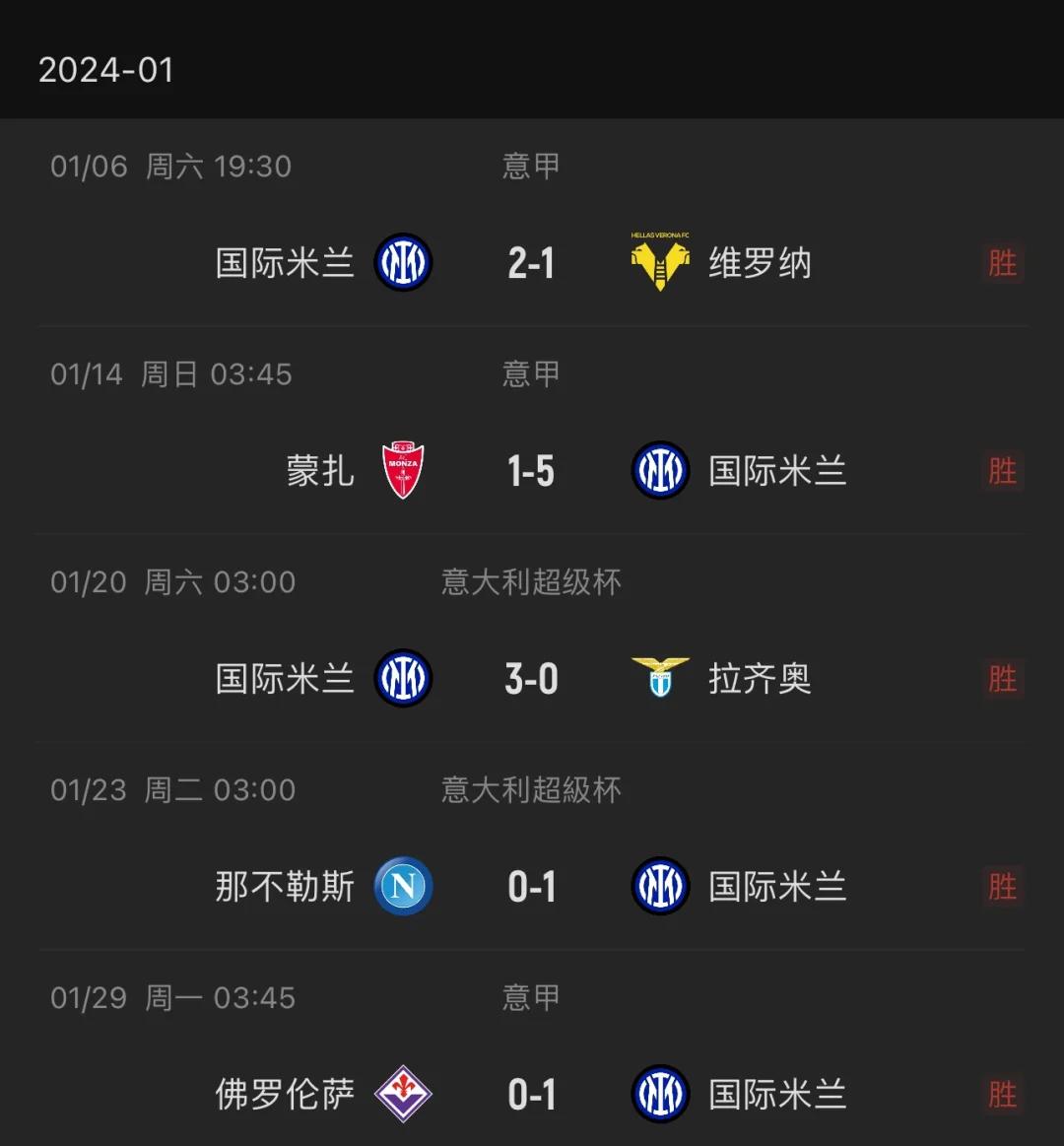Viewport: 1064px width, 1146px height.
Task: Open the 国际米兰 team name link
Action: click(284, 262)
